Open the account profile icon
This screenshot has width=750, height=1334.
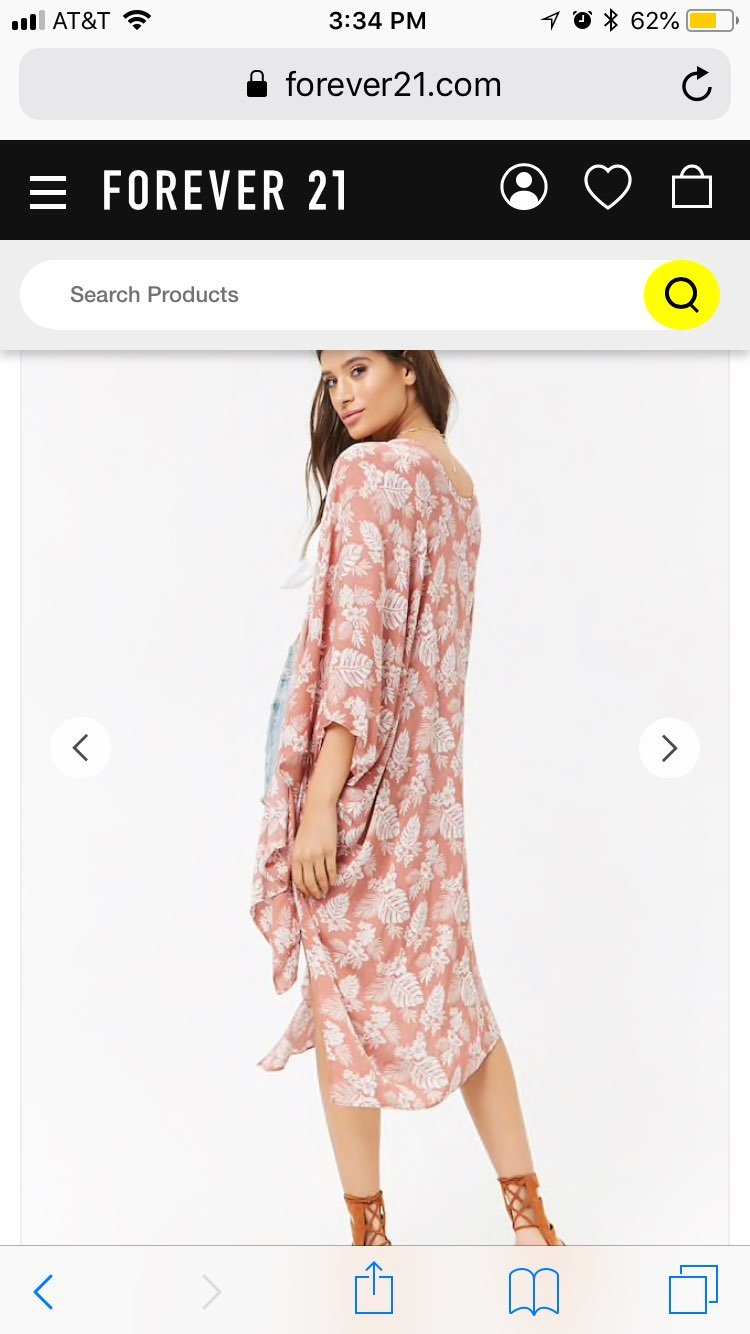[x=524, y=187]
